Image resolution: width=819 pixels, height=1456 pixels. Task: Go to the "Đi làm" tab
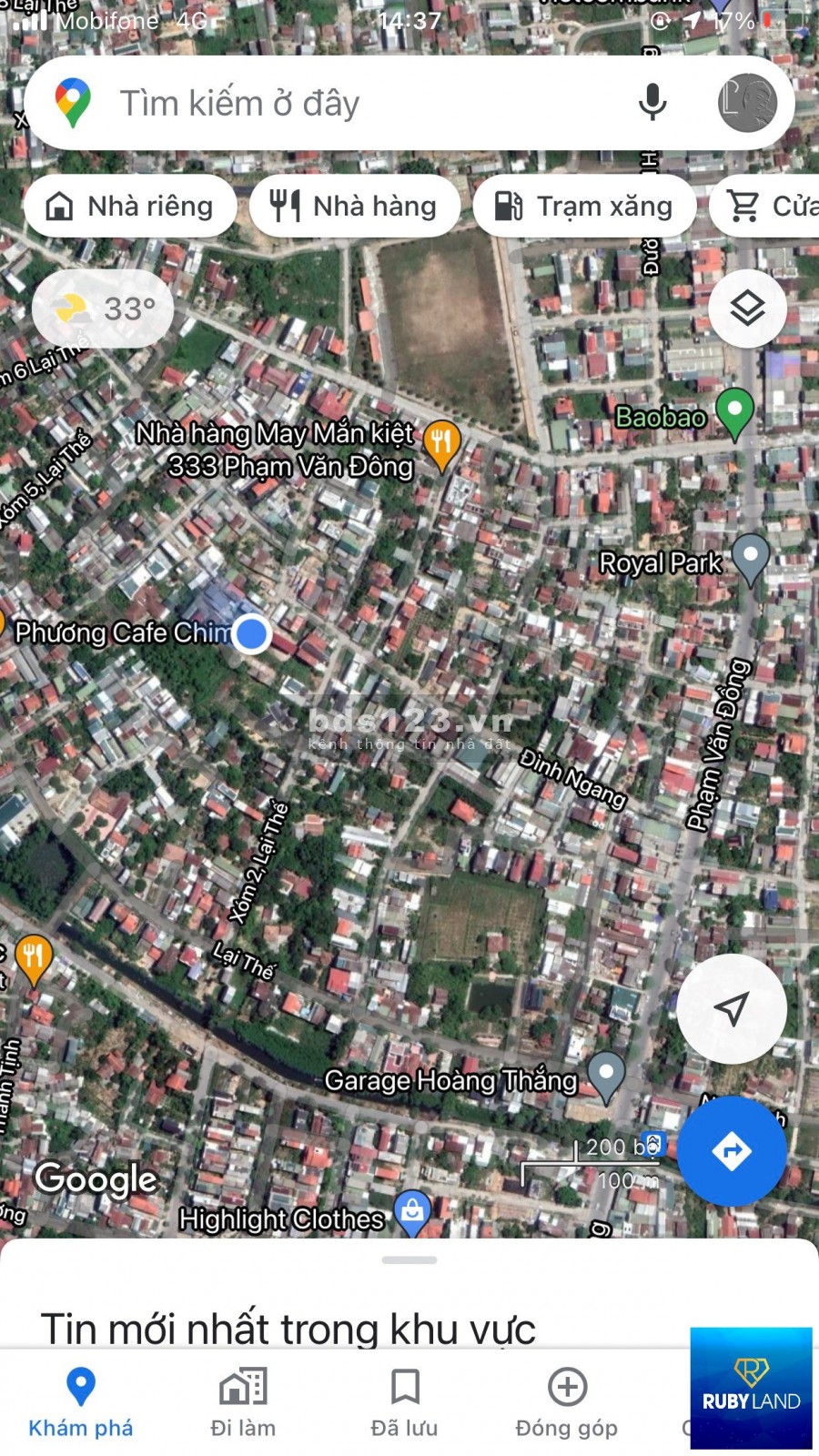coord(243,1402)
